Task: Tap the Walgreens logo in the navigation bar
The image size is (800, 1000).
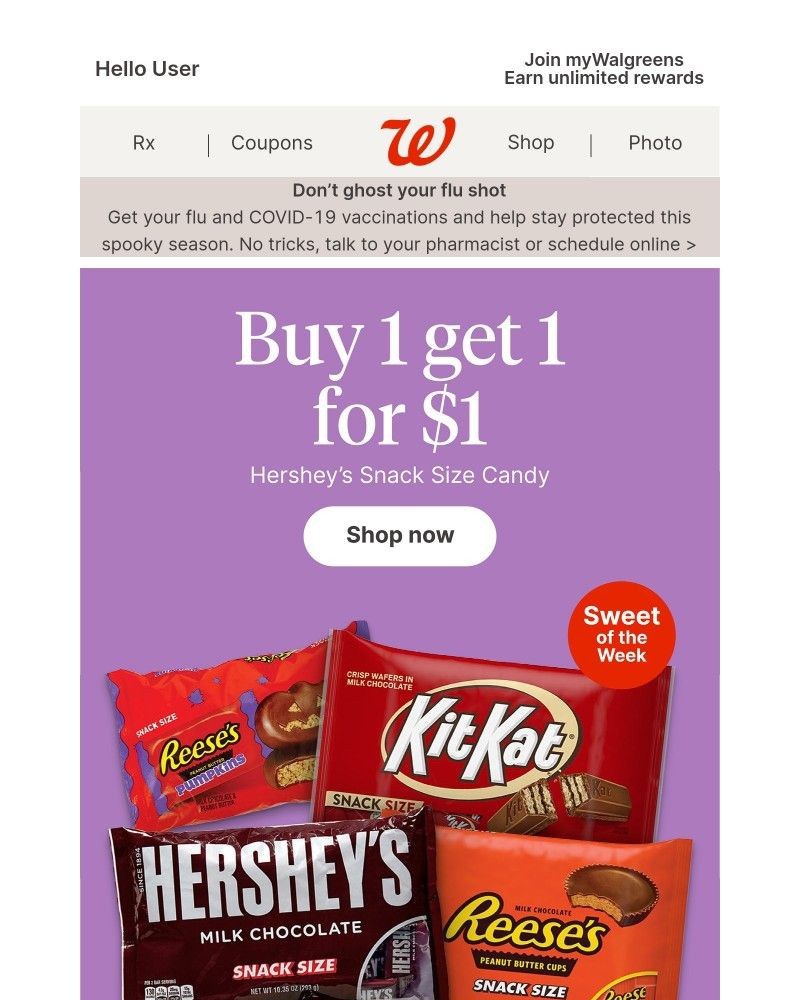Action: (417, 141)
